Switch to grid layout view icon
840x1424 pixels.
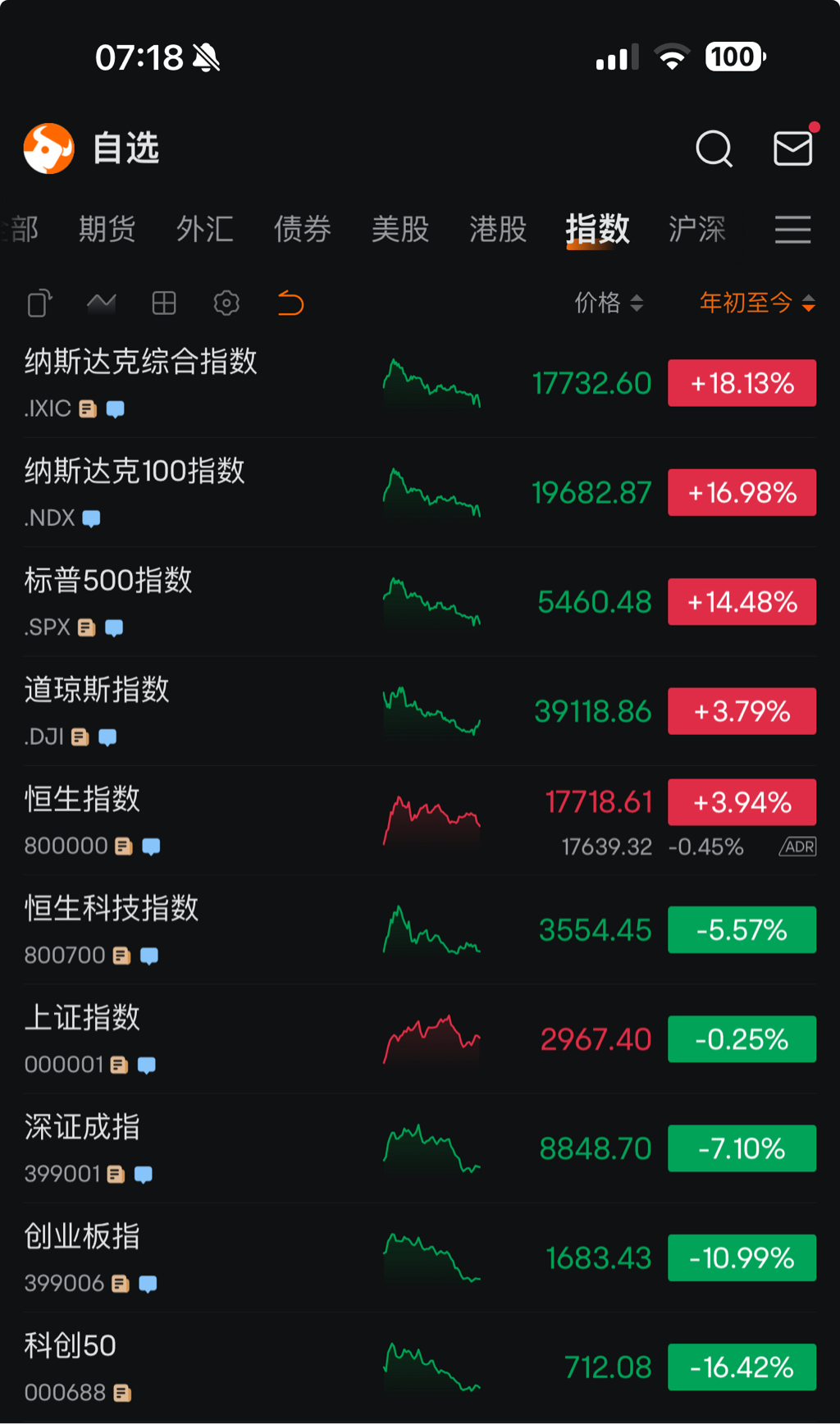(164, 304)
